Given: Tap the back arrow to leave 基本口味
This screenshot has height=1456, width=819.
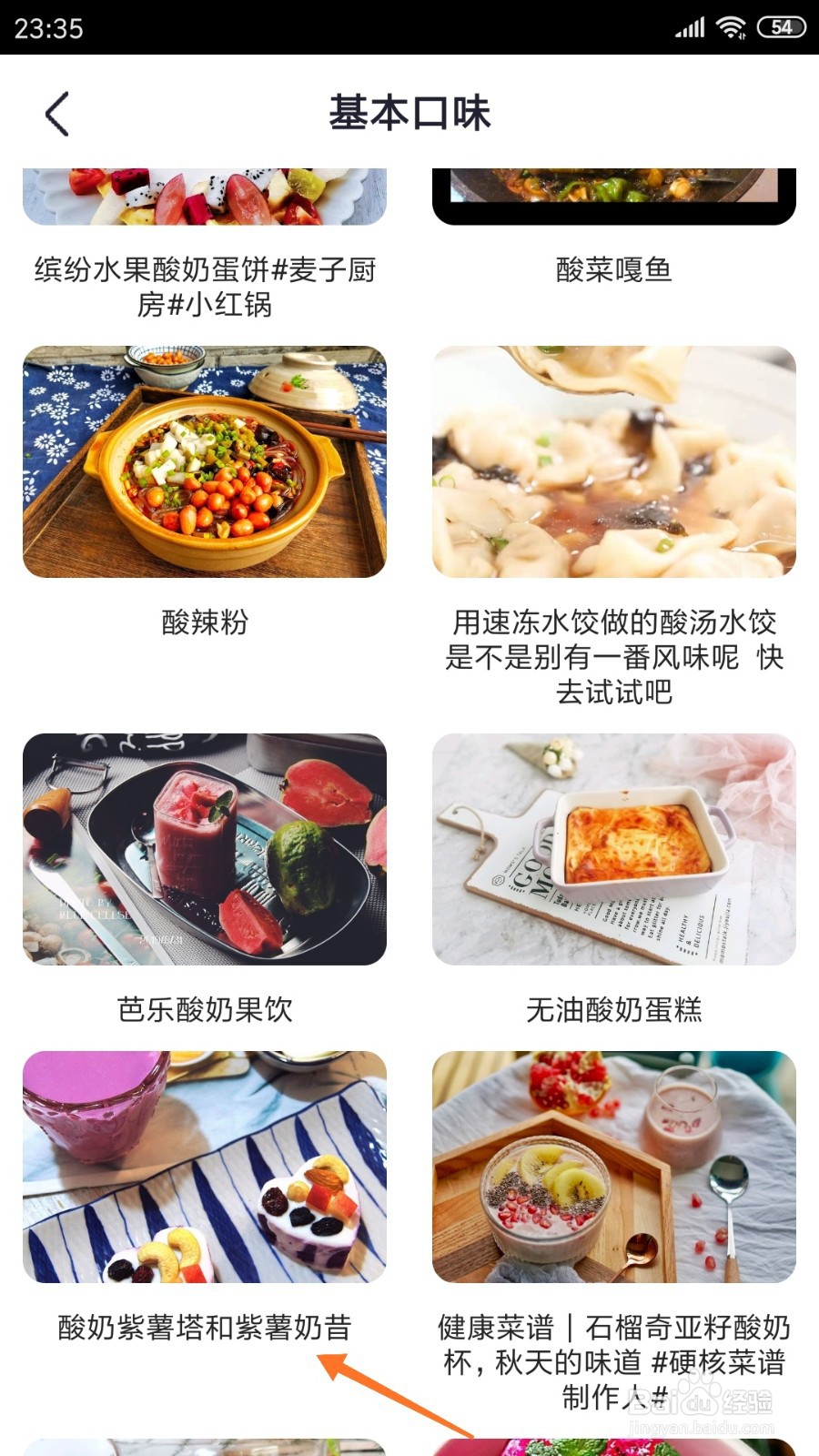Looking at the screenshot, I should pyautogui.click(x=57, y=113).
